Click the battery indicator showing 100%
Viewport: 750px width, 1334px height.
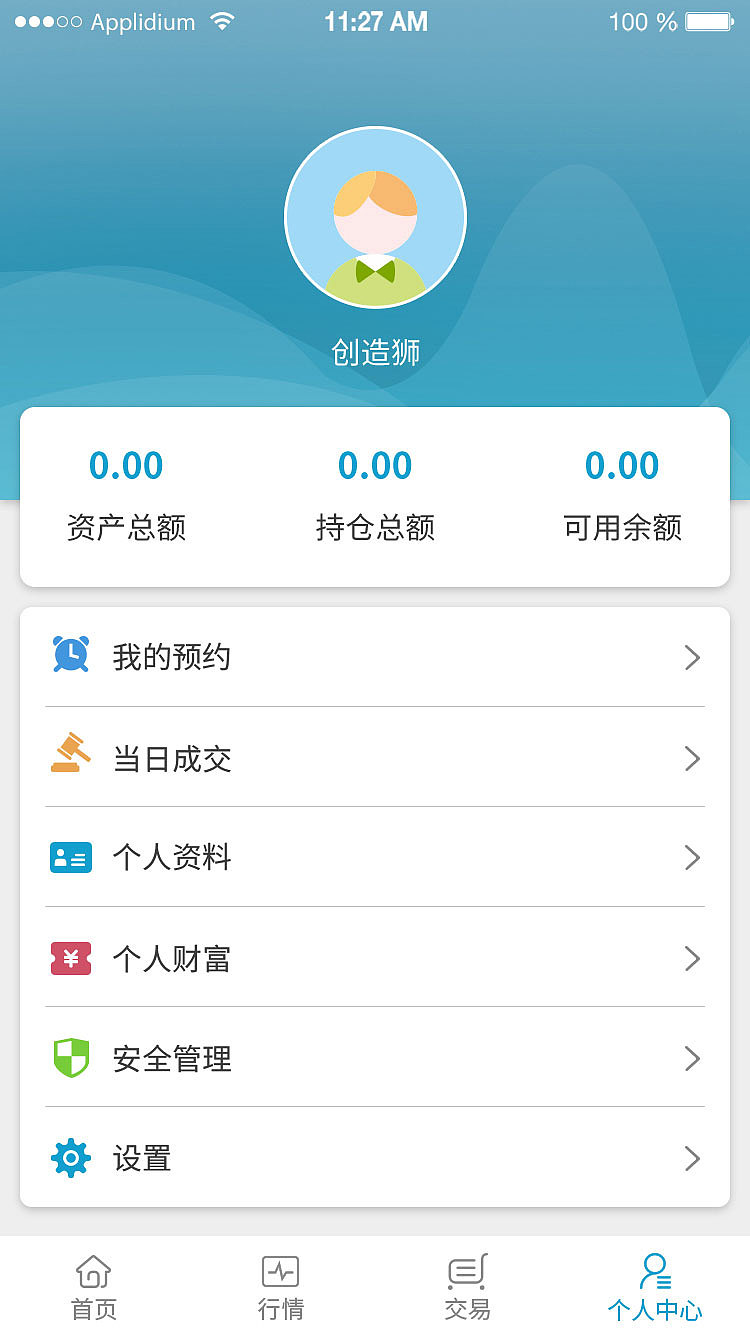coord(706,21)
